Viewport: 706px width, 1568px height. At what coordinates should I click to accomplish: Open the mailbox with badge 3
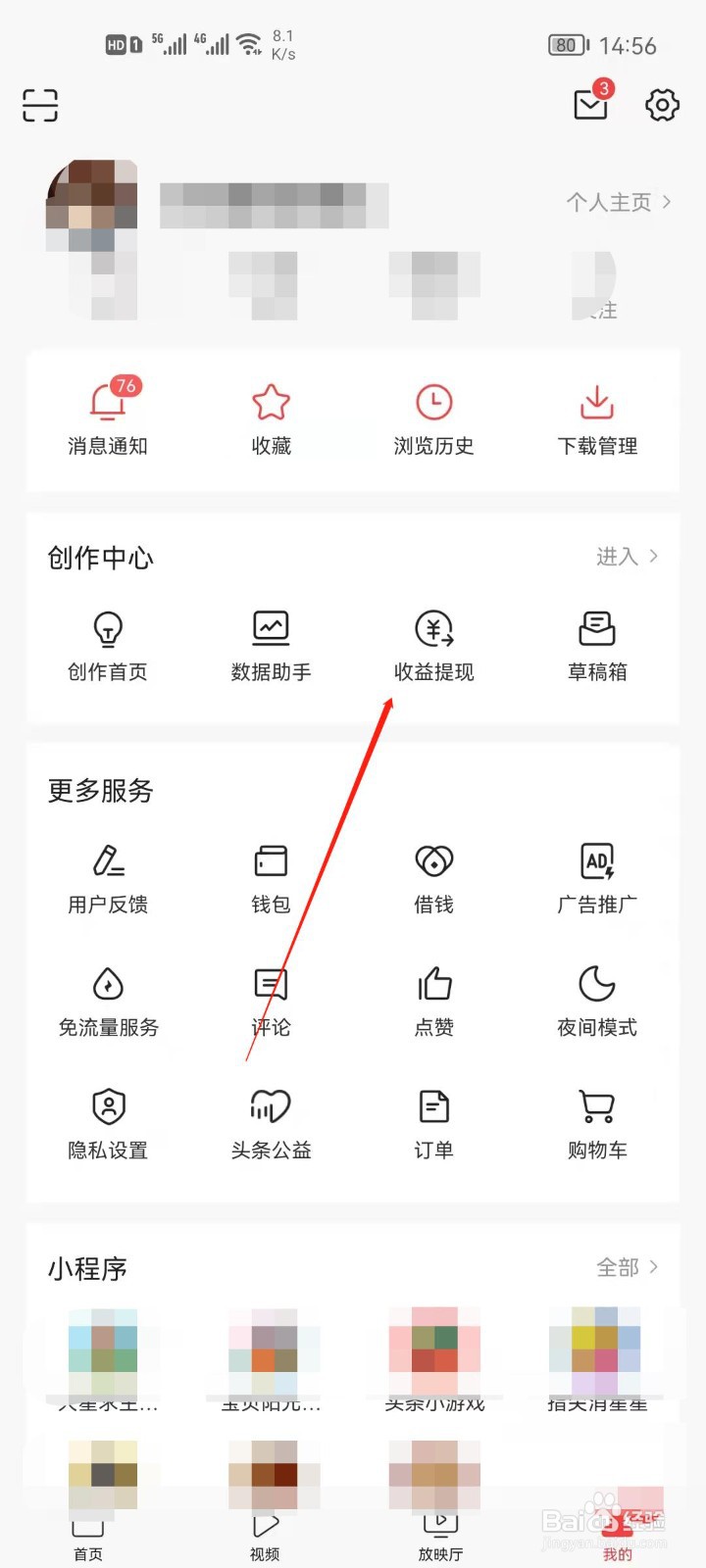[x=589, y=106]
